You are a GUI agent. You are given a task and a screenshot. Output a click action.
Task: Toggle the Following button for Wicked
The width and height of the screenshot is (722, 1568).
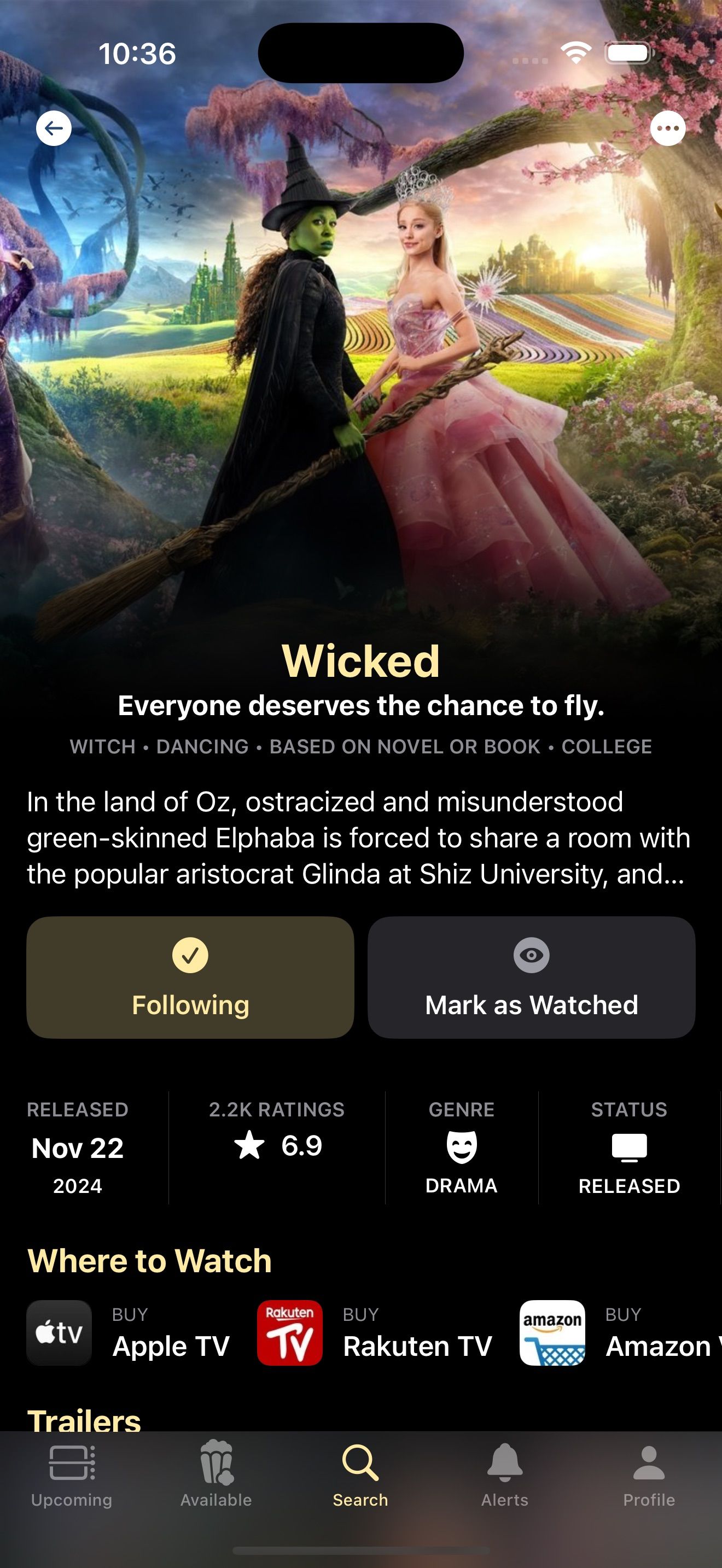(190, 978)
